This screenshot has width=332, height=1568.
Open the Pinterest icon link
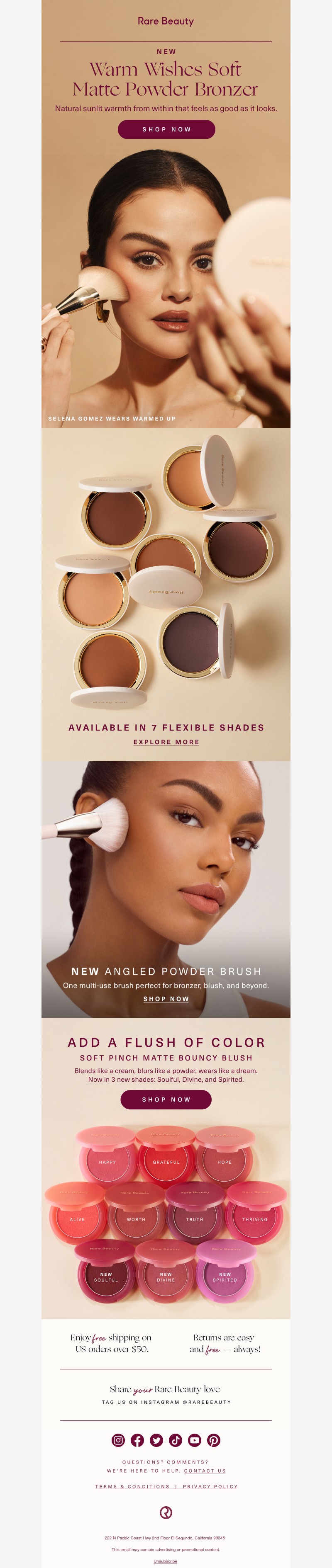coord(213,1440)
